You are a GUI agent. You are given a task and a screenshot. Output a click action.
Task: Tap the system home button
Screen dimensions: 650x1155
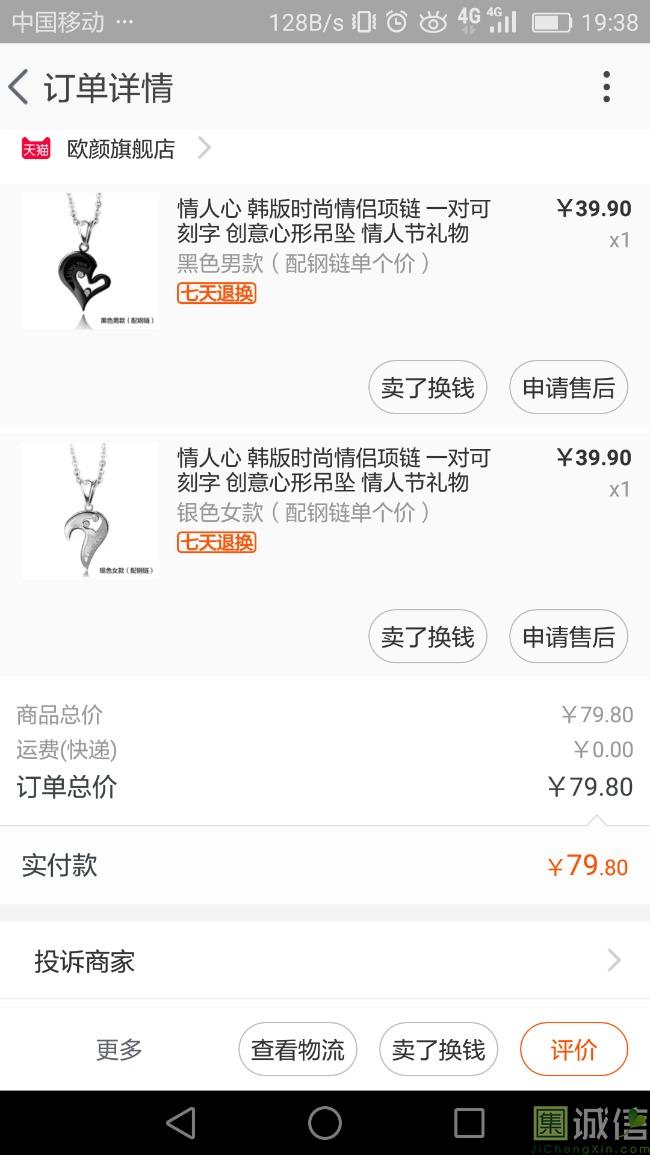(325, 1123)
